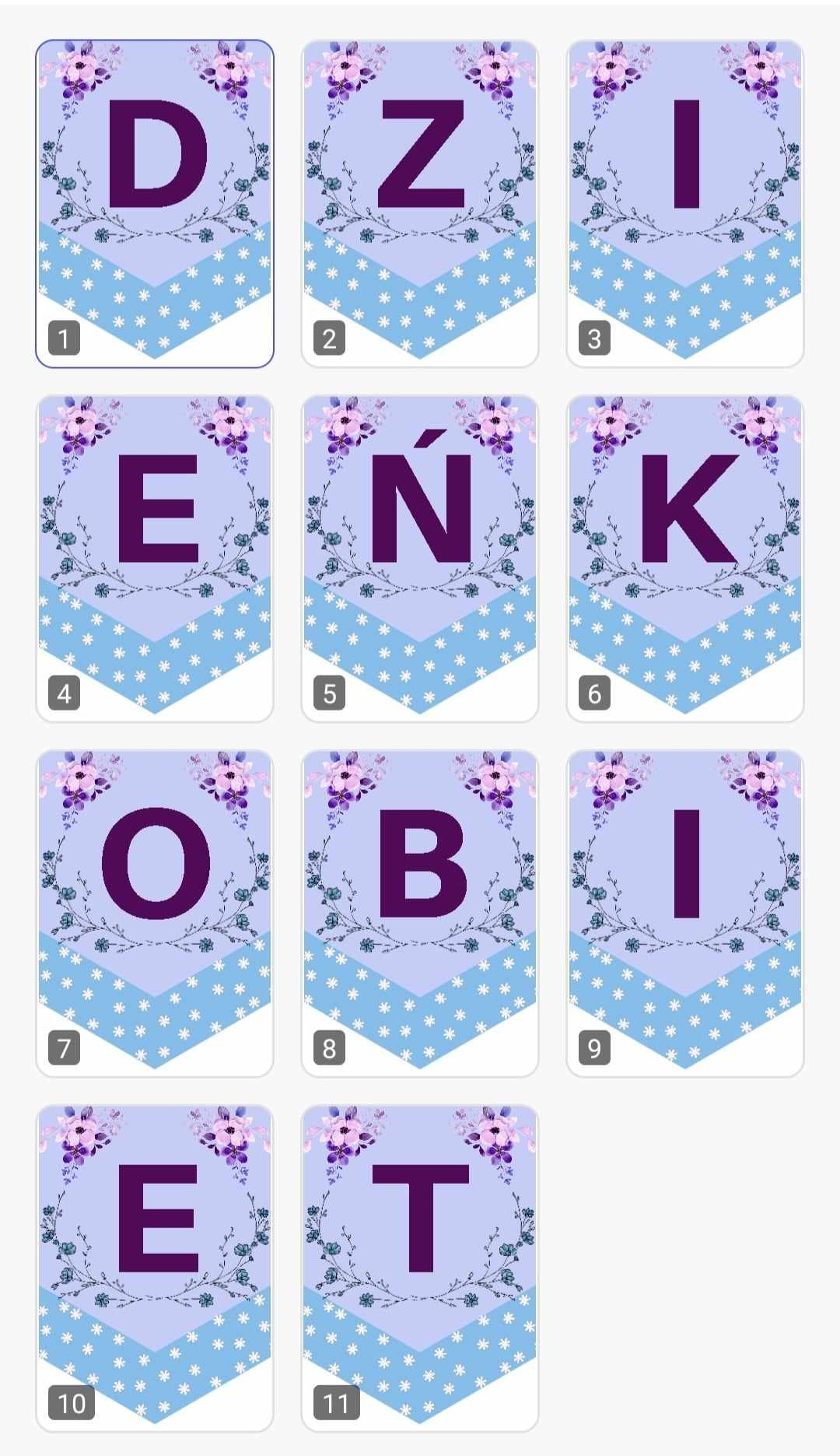Select page 7 with letter O
This screenshot has height=1456, width=840.
pos(155,913)
